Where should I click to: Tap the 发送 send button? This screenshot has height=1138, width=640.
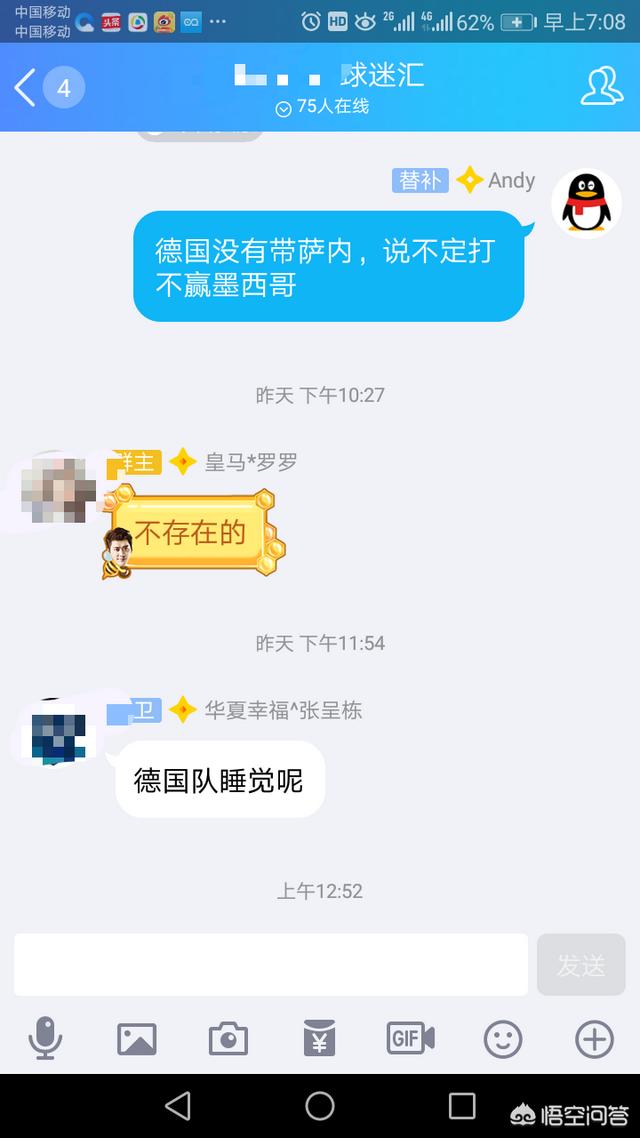point(581,965)
